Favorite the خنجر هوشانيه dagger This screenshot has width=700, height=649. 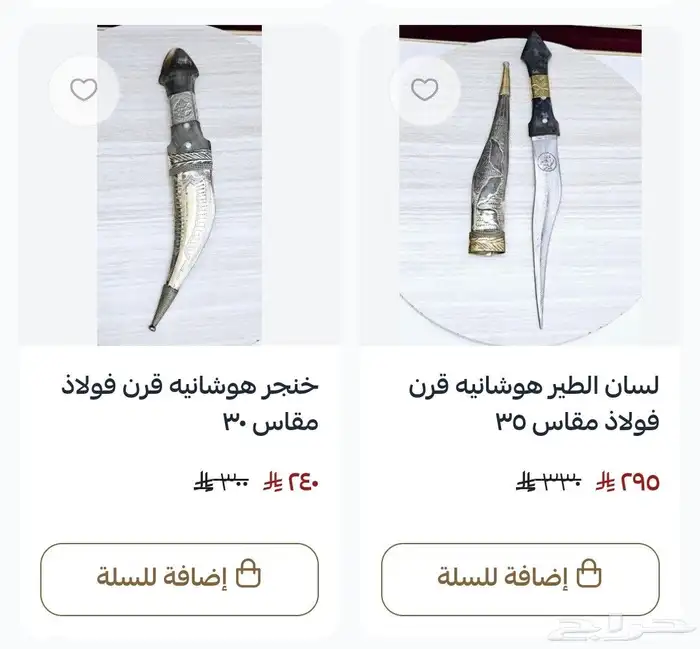[x=84, y=89]
